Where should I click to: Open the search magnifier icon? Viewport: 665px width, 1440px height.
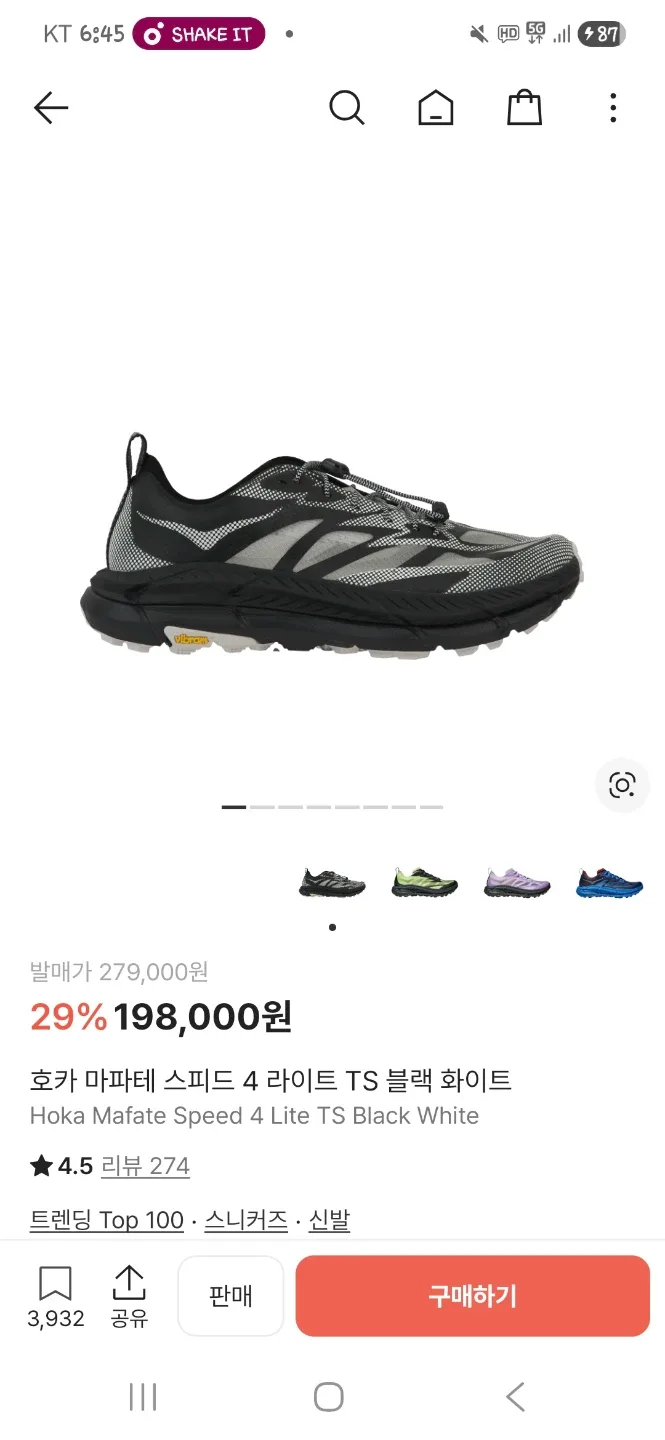tap(347, 108)
